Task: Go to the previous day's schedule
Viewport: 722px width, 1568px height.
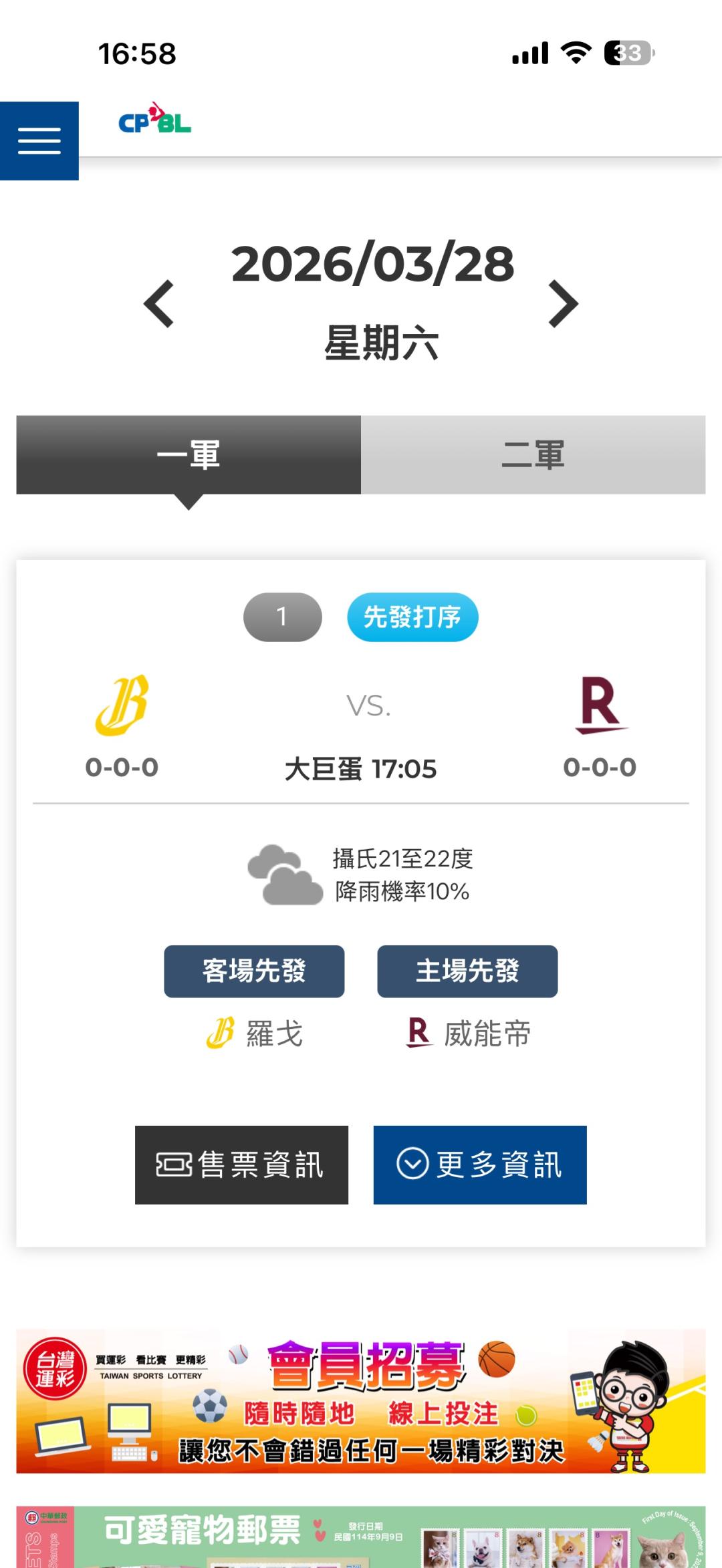Action: (x=159, y=304)
